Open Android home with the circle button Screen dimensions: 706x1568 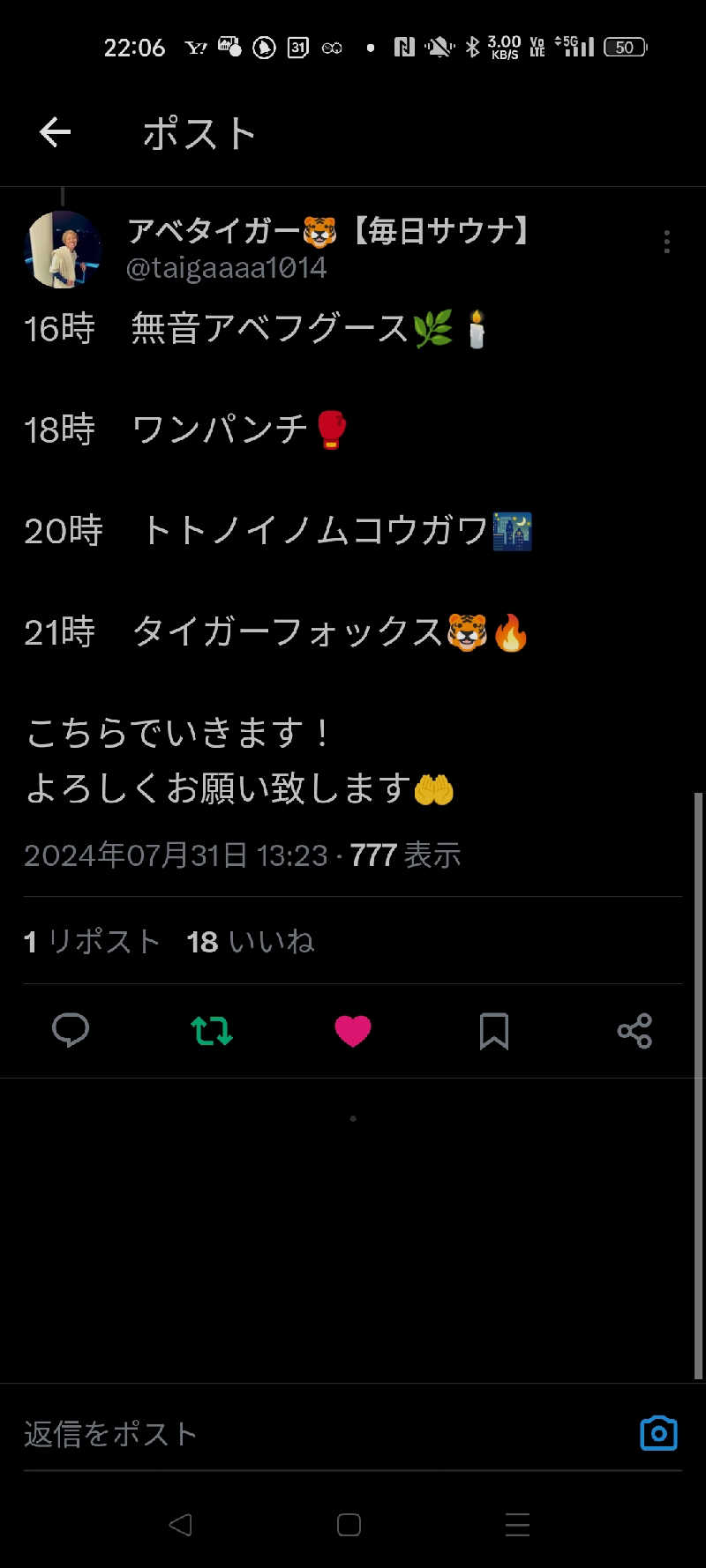point(349,1524)
